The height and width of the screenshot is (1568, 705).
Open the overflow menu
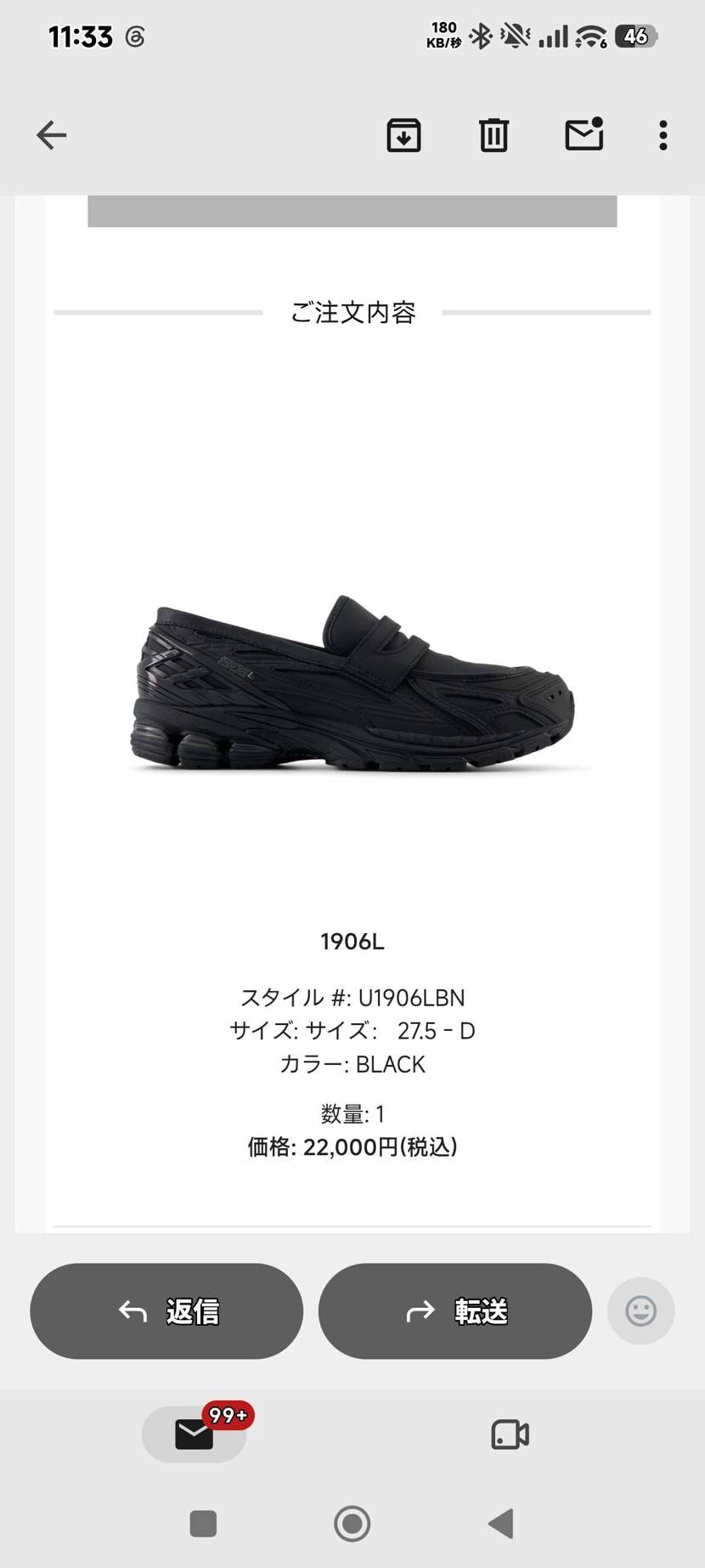click(x=663, y=135)
